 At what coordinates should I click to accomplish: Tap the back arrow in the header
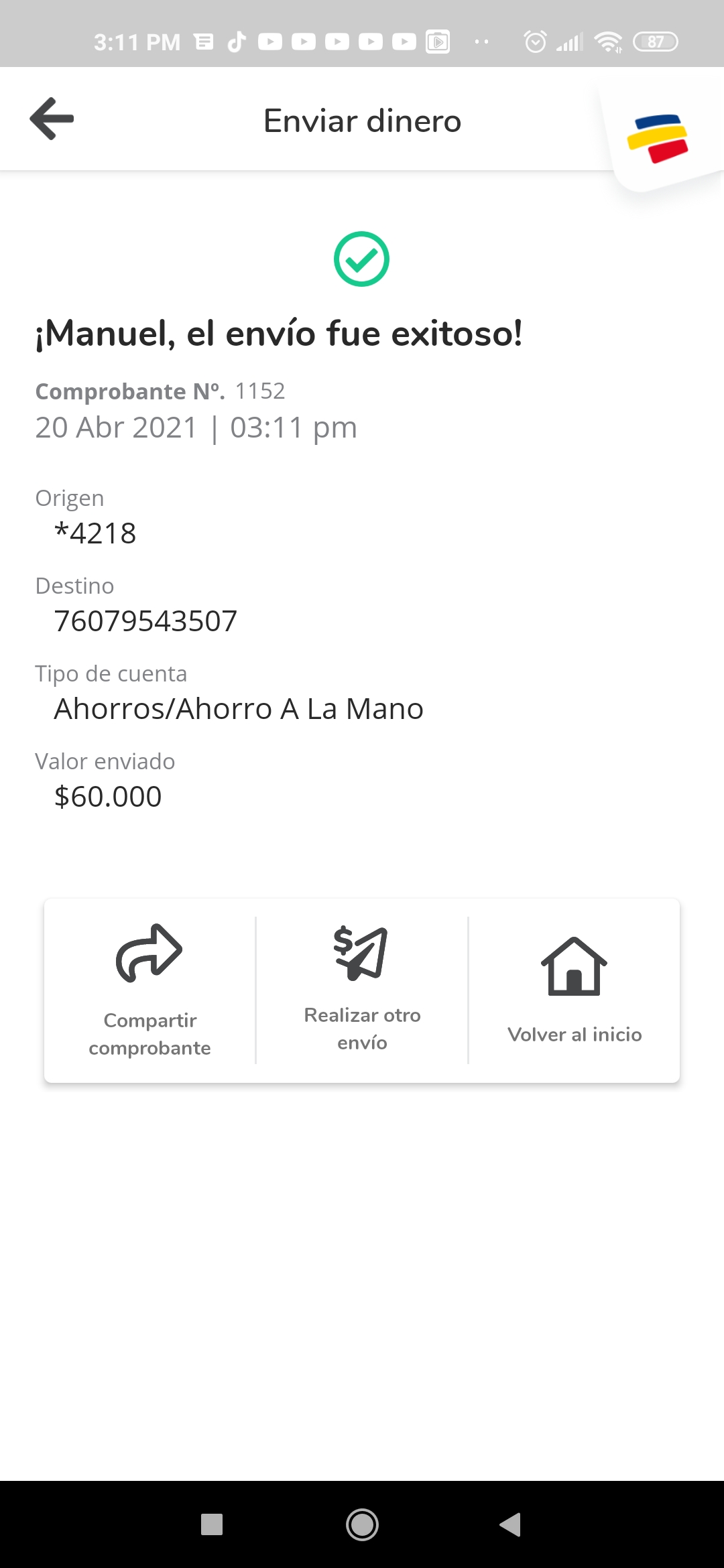[x=52, y=119]
